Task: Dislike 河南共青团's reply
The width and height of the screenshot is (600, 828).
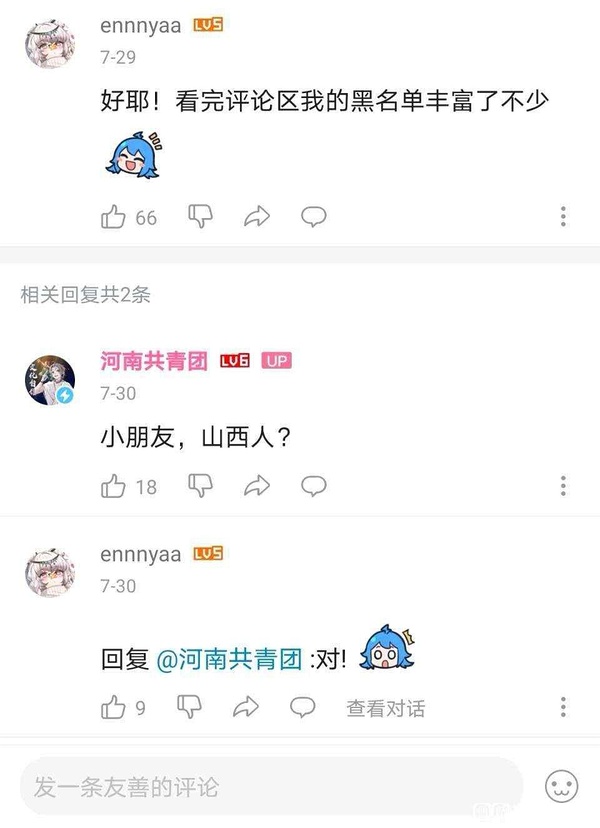Action: click(201, 486)
